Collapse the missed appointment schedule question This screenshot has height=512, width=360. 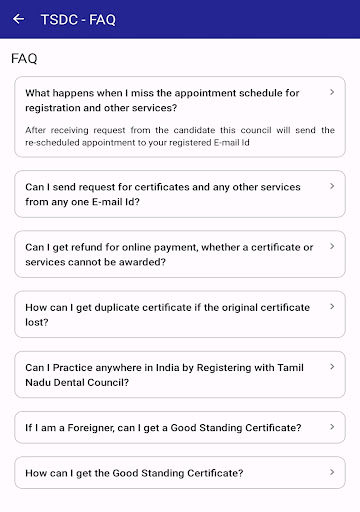(180, 100)
